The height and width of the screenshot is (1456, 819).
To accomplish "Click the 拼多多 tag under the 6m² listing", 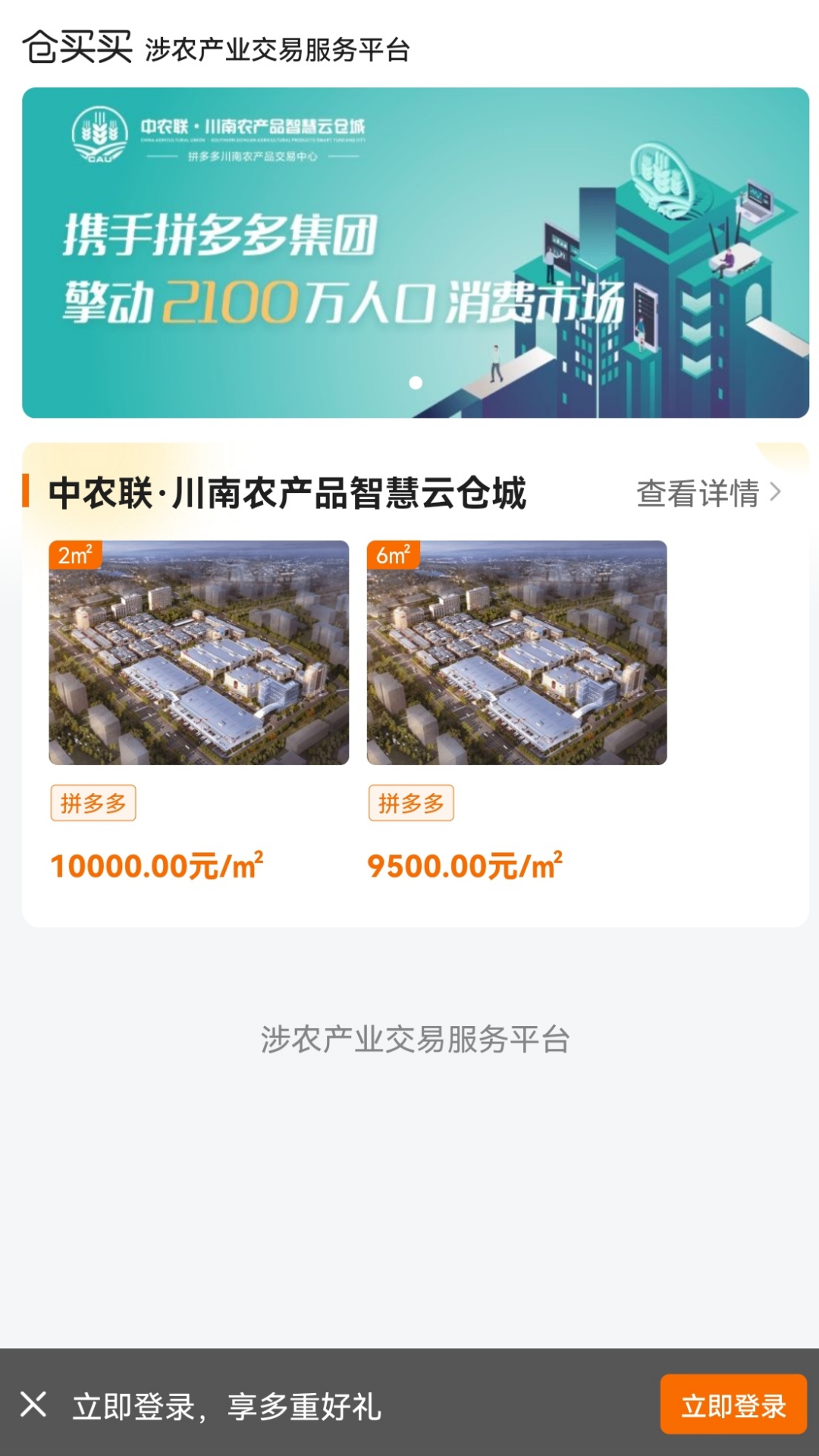I will pyautogui.click(x=411, y=803).
